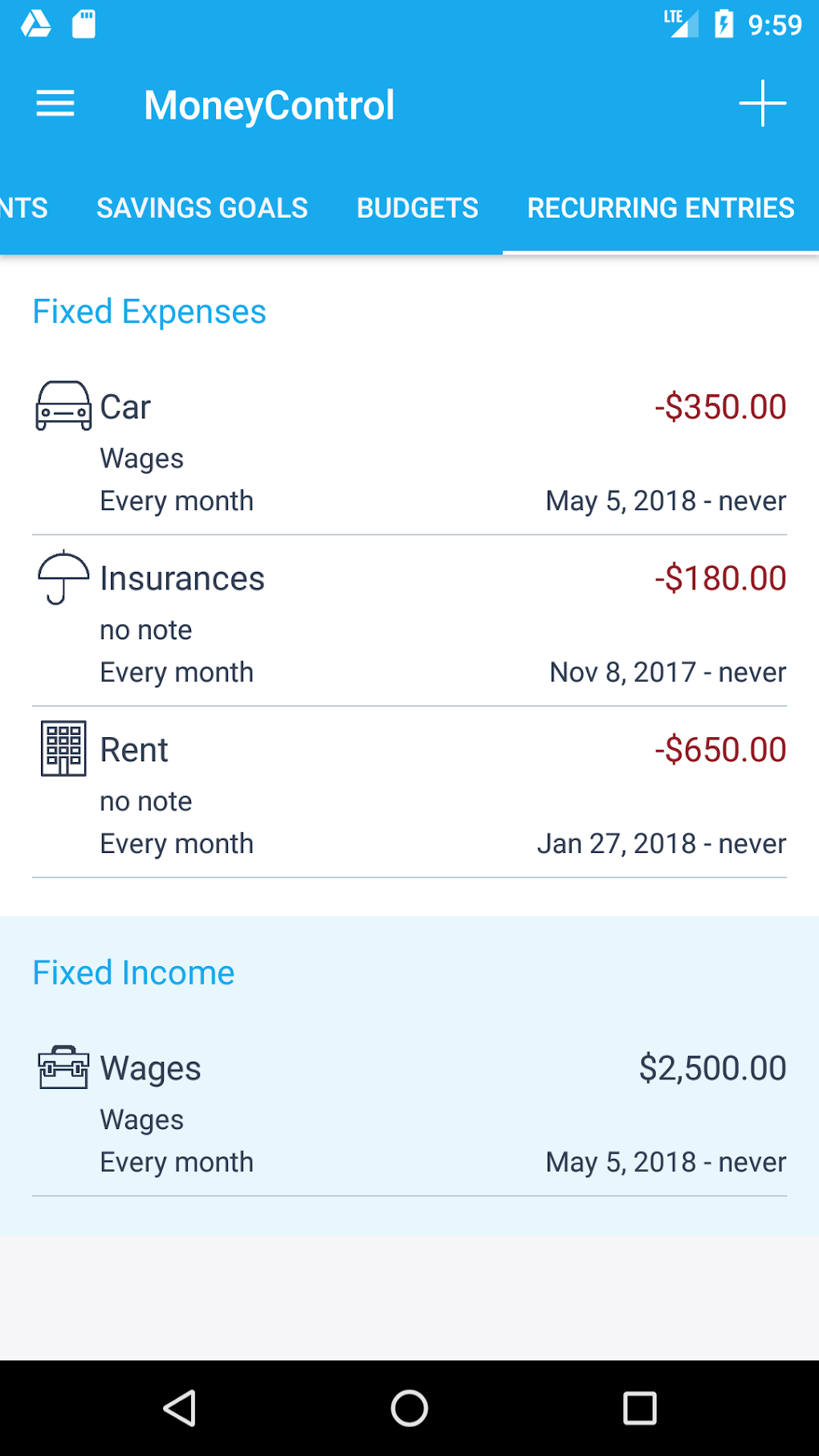The width and height of the screenshot is (819, 1456).
Task: Open the hamburger navigation menu
Action: coord(55,104)
